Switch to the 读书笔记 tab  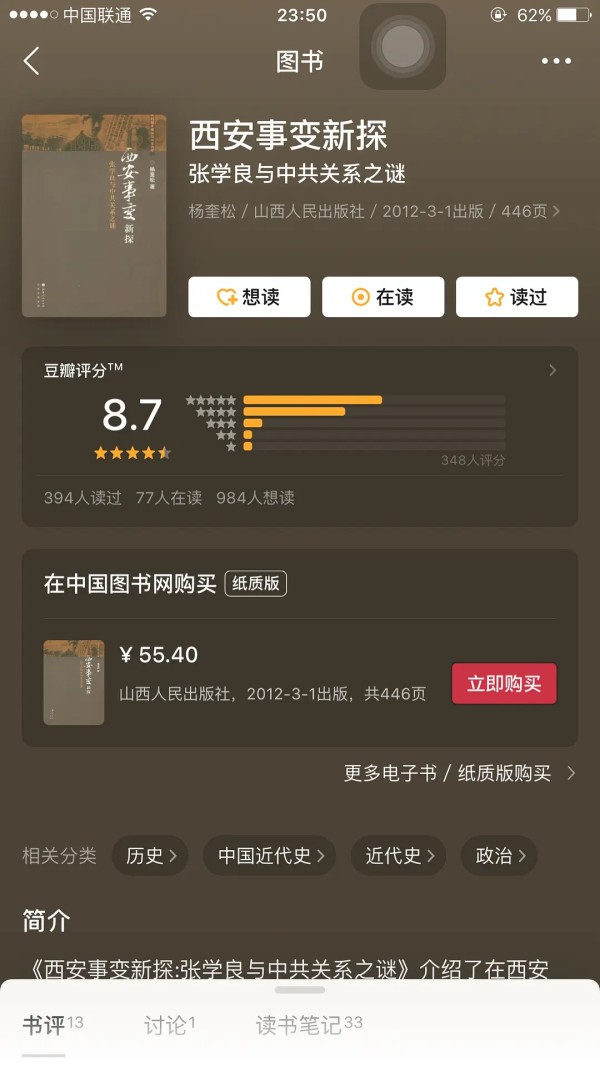point(308,1025)
